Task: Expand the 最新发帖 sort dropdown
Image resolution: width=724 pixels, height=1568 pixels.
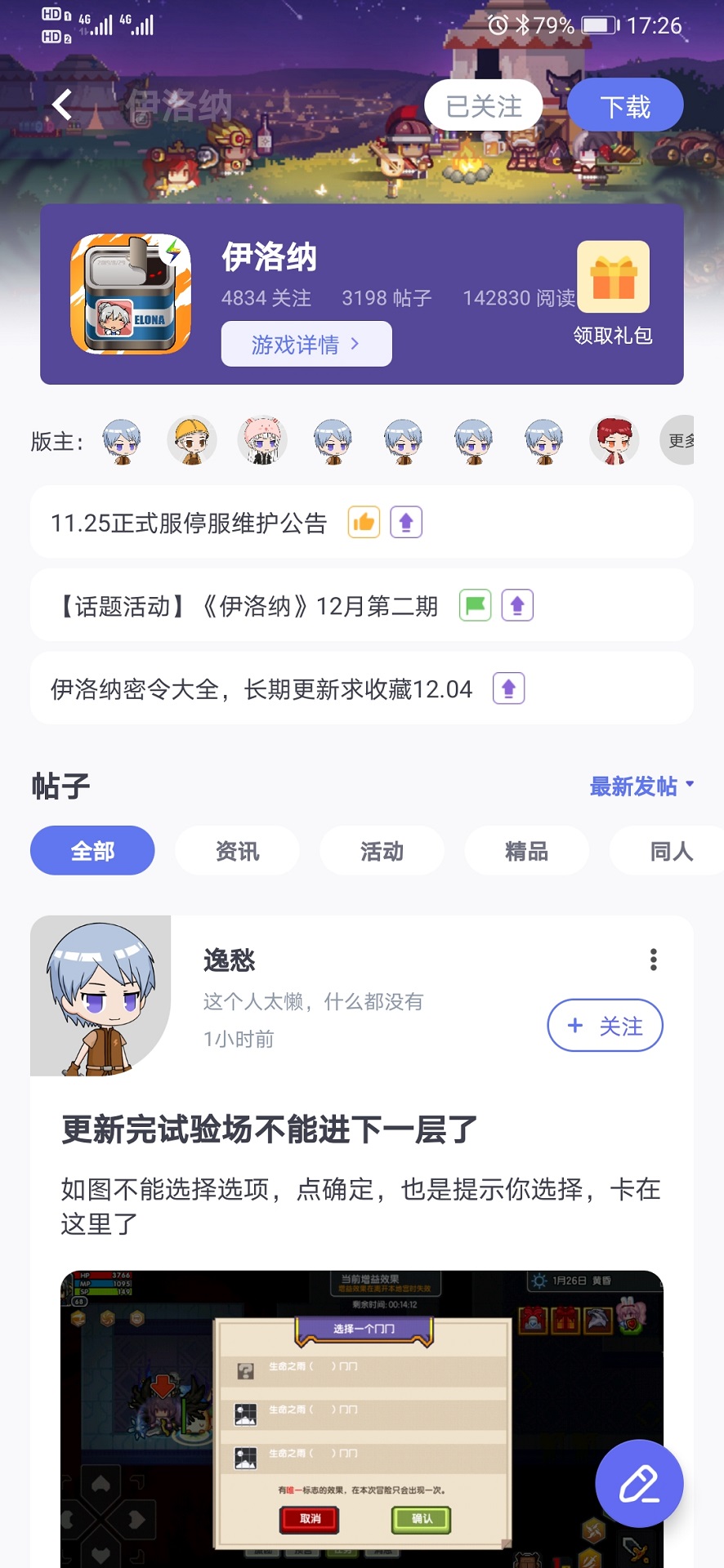Action: tap(641, 786)
